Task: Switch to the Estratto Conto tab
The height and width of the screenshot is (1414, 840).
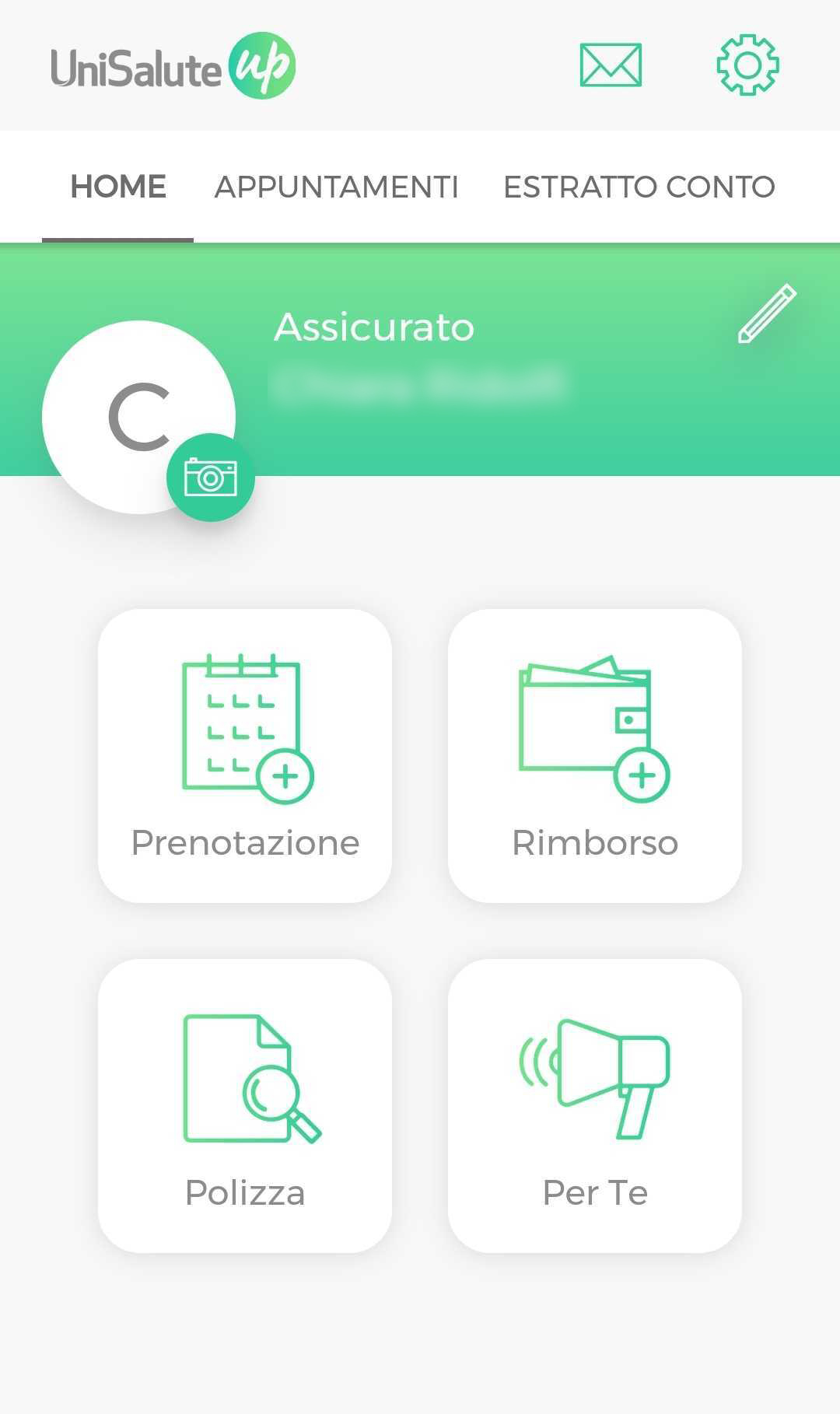Action: pyautogui.click(x=639, y=187)
